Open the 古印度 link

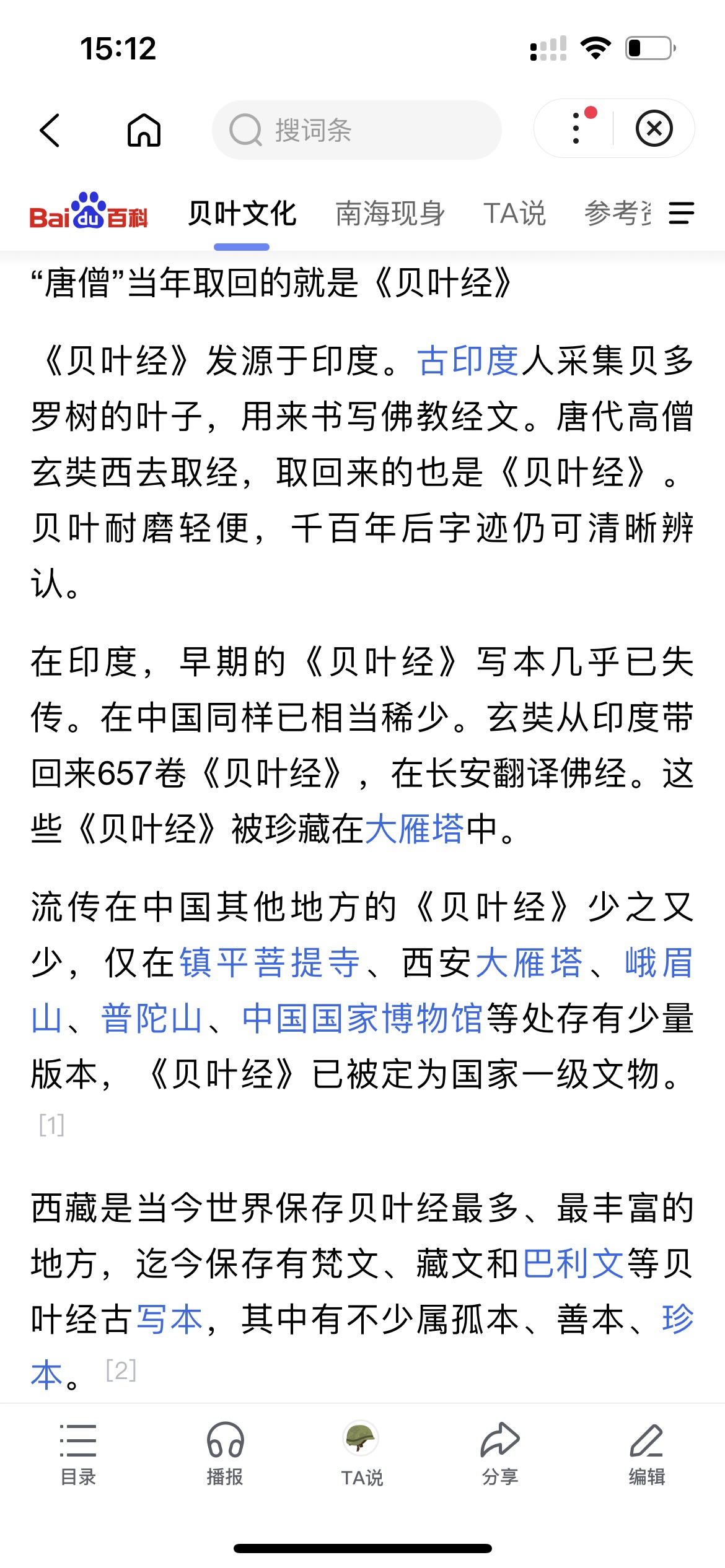(x=468, y=361)
